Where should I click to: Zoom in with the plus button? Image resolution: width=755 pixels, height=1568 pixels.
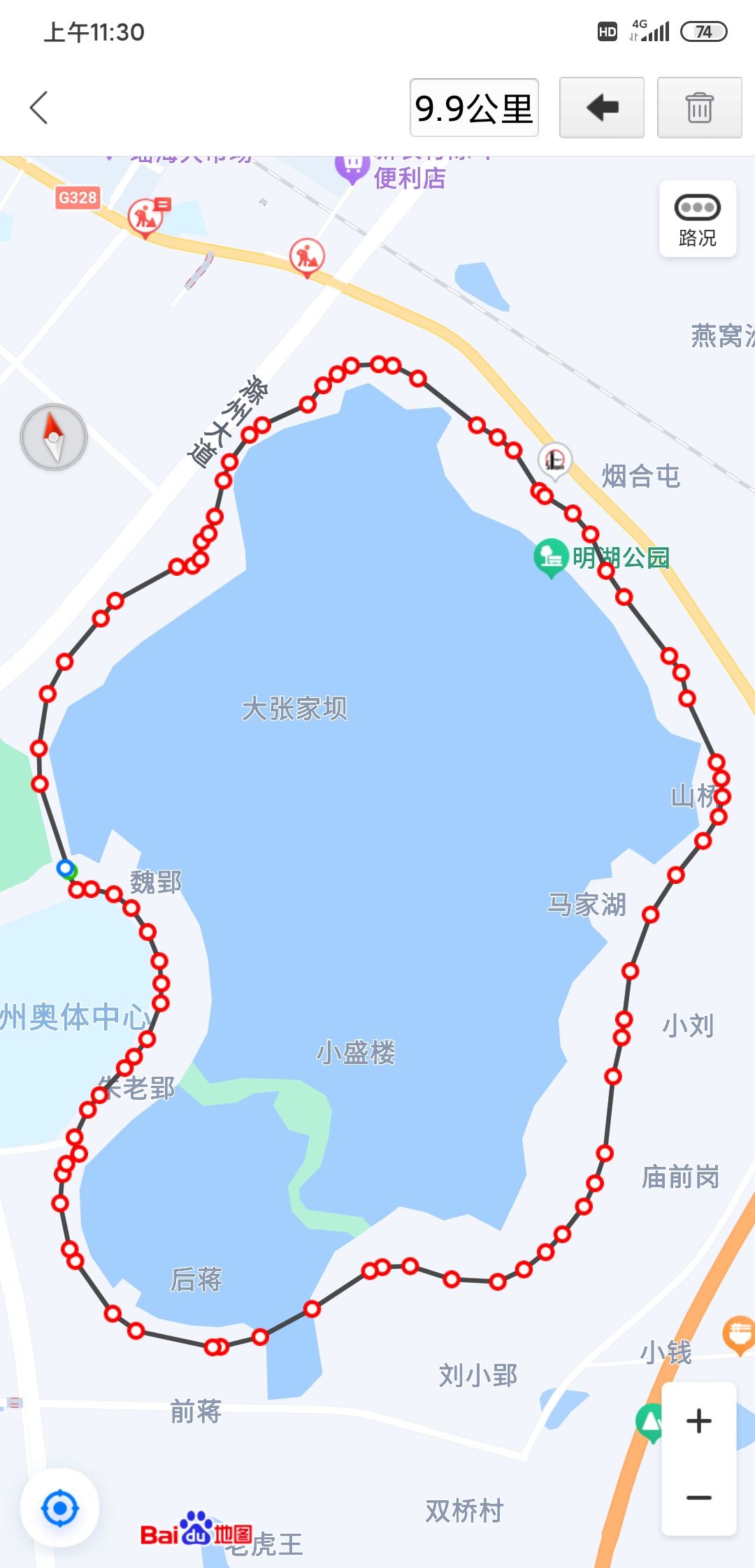pyautogui.click(x=699, y=1421)
